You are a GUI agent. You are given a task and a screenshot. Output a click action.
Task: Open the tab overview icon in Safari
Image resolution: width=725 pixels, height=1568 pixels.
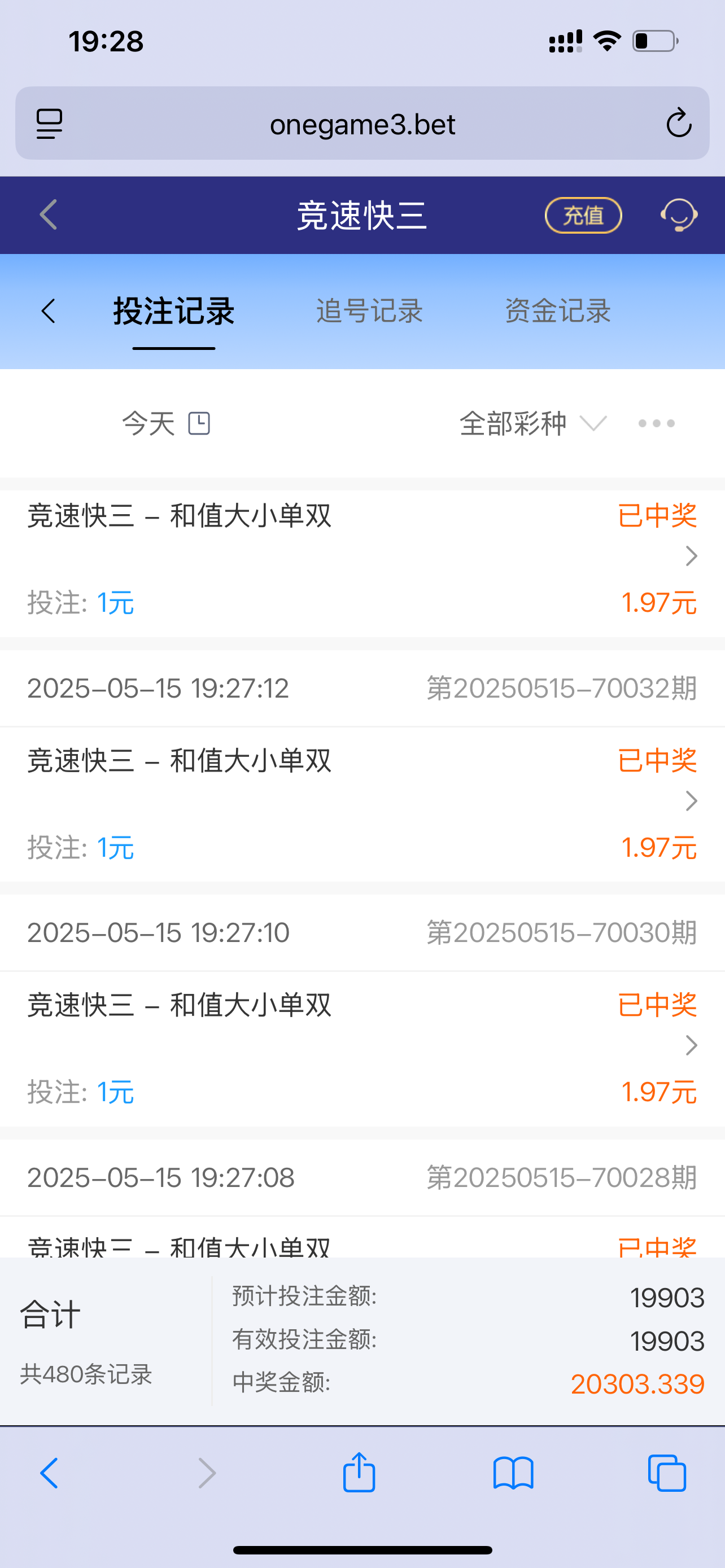coord(667,1473)
